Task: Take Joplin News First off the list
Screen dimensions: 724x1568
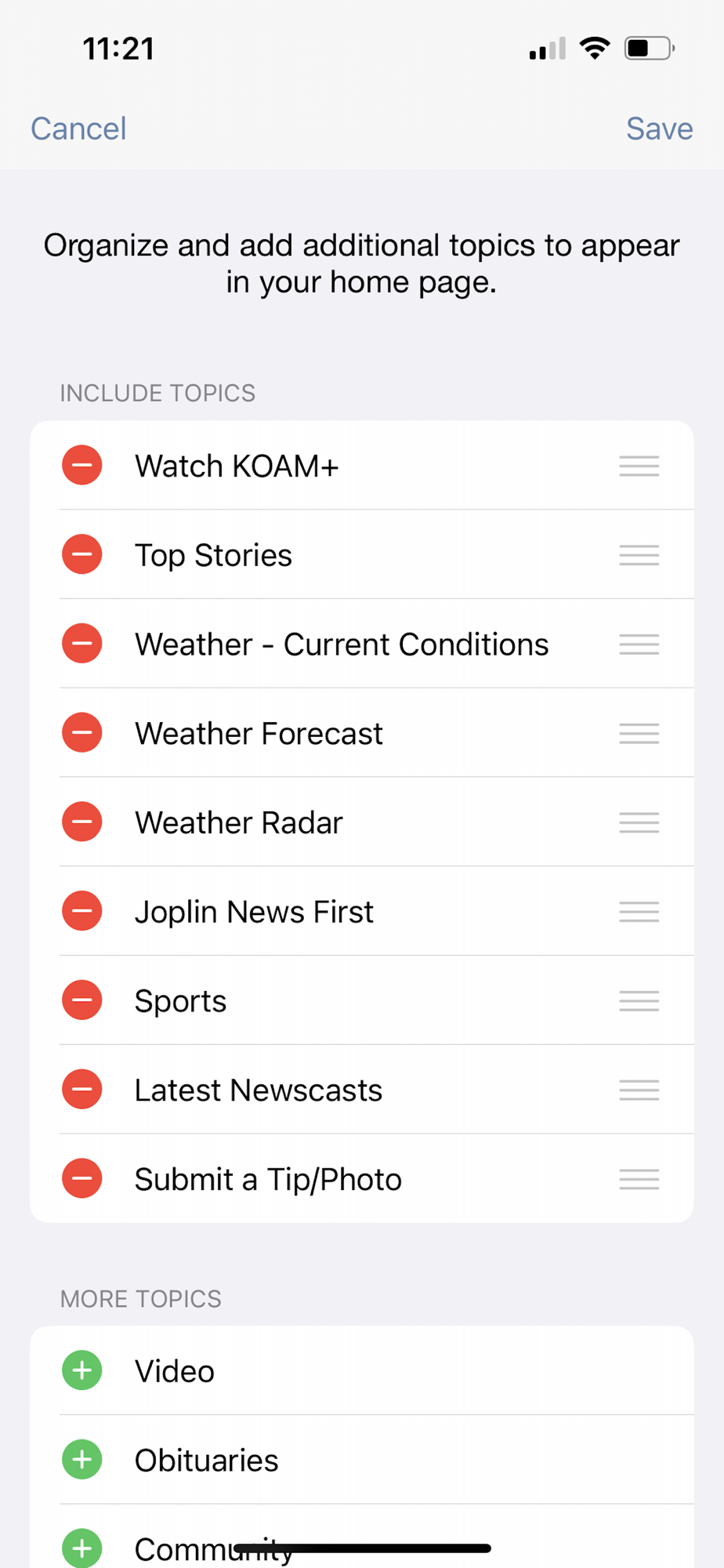Action: tap(82, 911)
